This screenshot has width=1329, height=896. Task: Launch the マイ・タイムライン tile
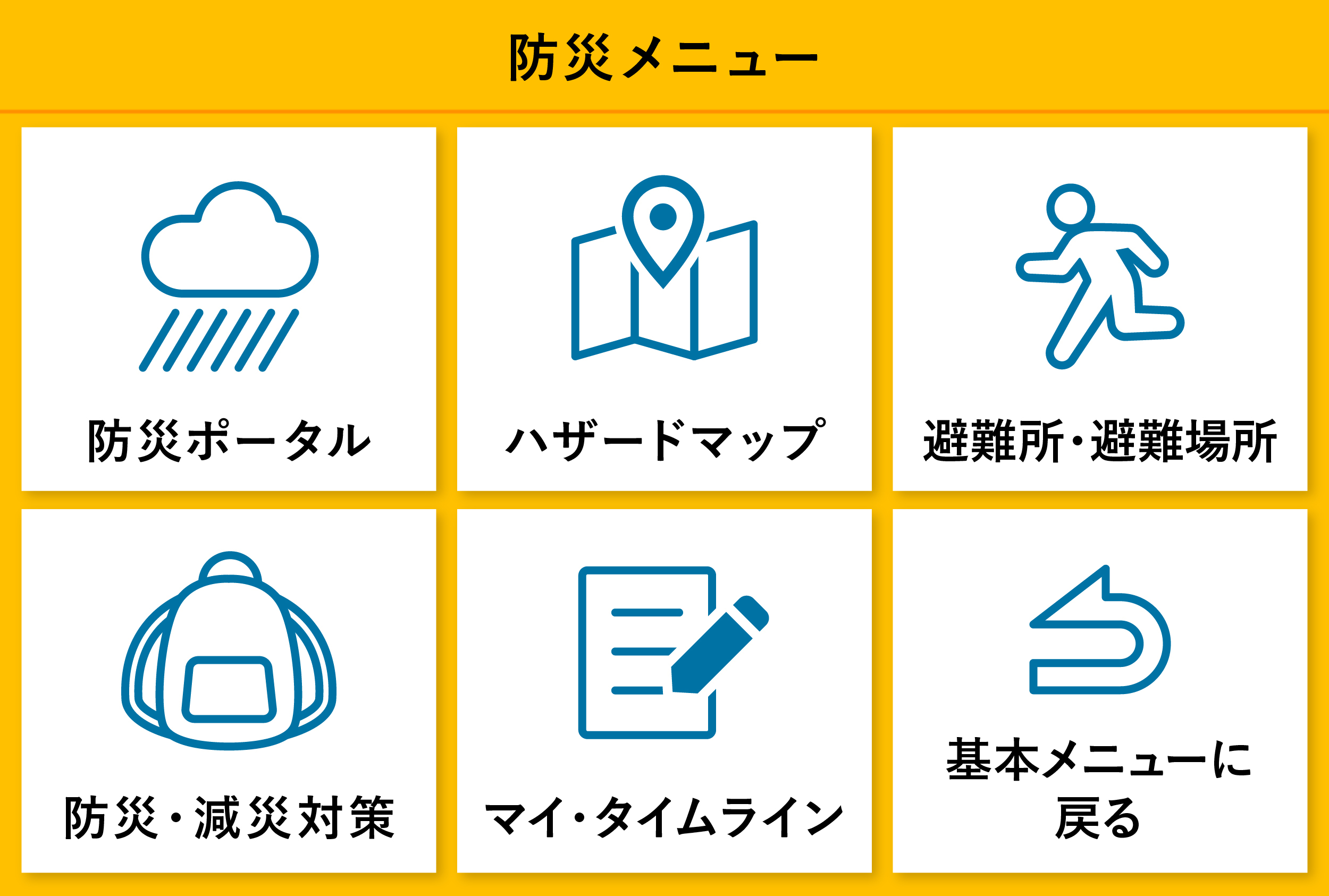(664, 691)
